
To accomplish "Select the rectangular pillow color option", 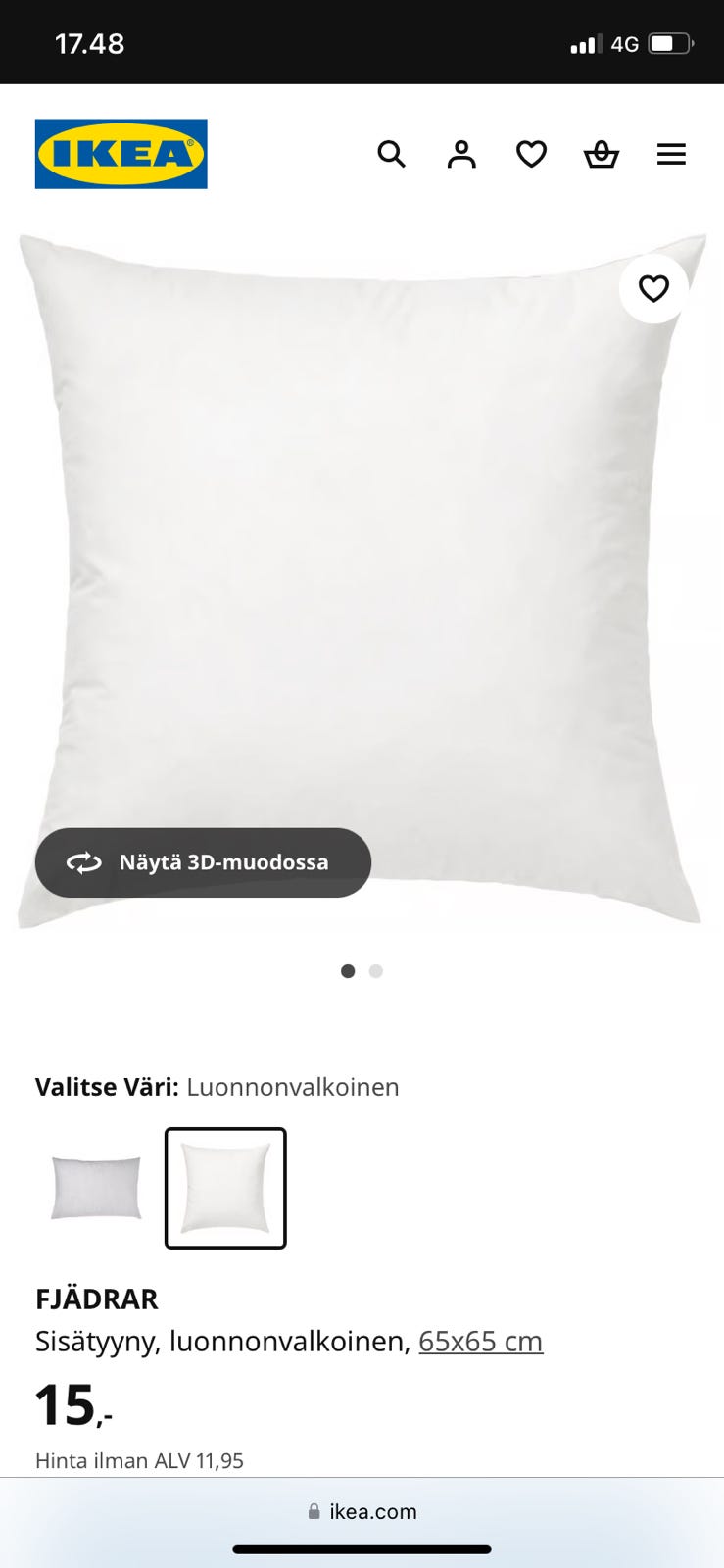I will coord(95,1187).
